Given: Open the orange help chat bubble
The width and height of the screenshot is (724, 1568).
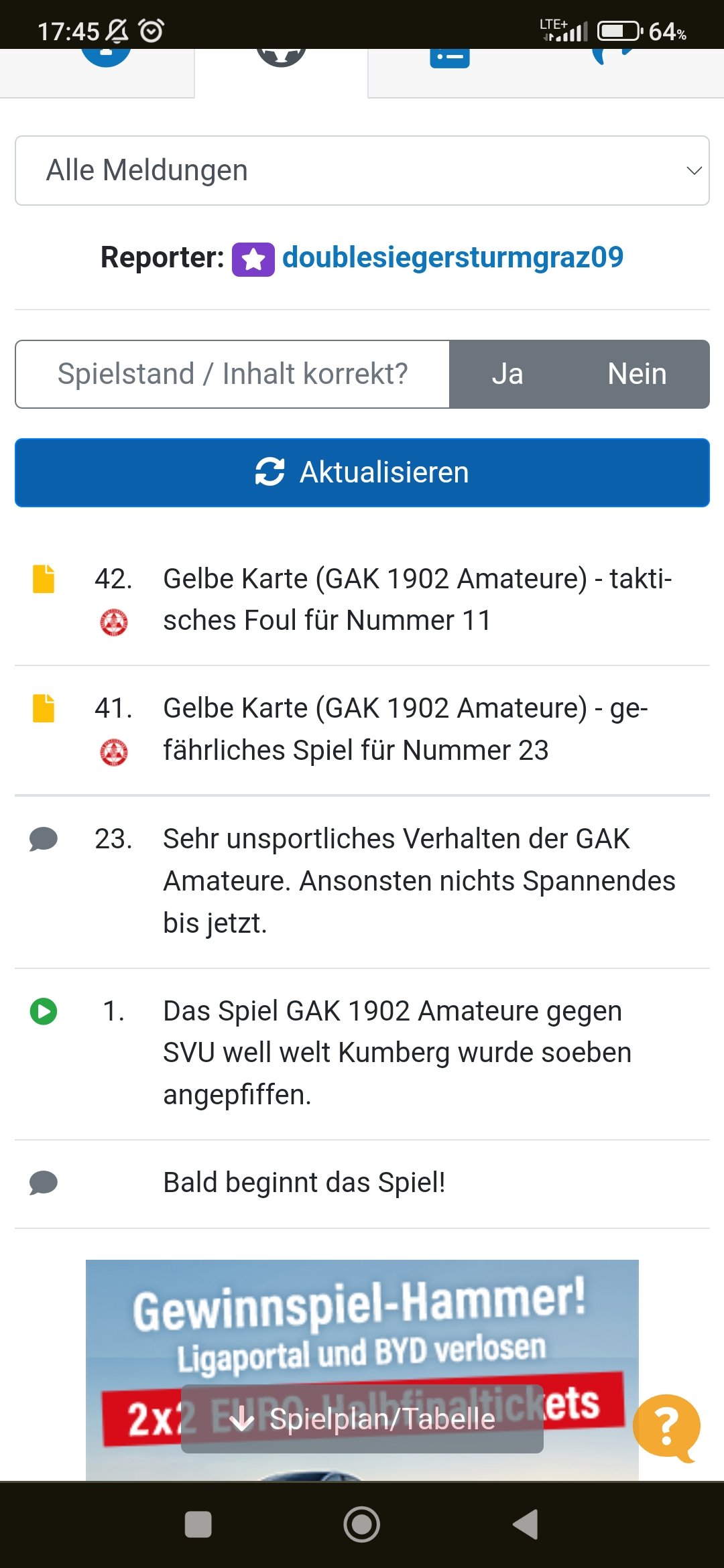Looking at the screenshot, I should click(666, 1428).
